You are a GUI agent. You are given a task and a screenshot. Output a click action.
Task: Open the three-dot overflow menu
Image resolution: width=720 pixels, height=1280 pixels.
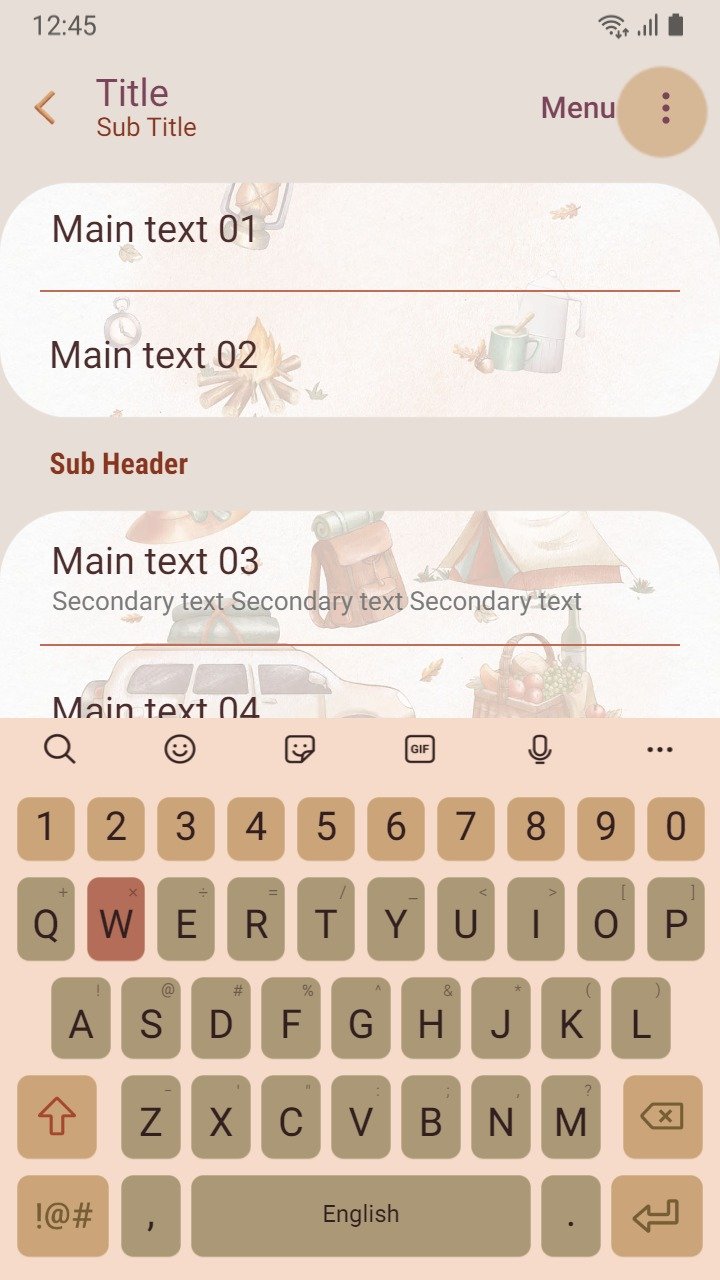click(x=664, y=109)
